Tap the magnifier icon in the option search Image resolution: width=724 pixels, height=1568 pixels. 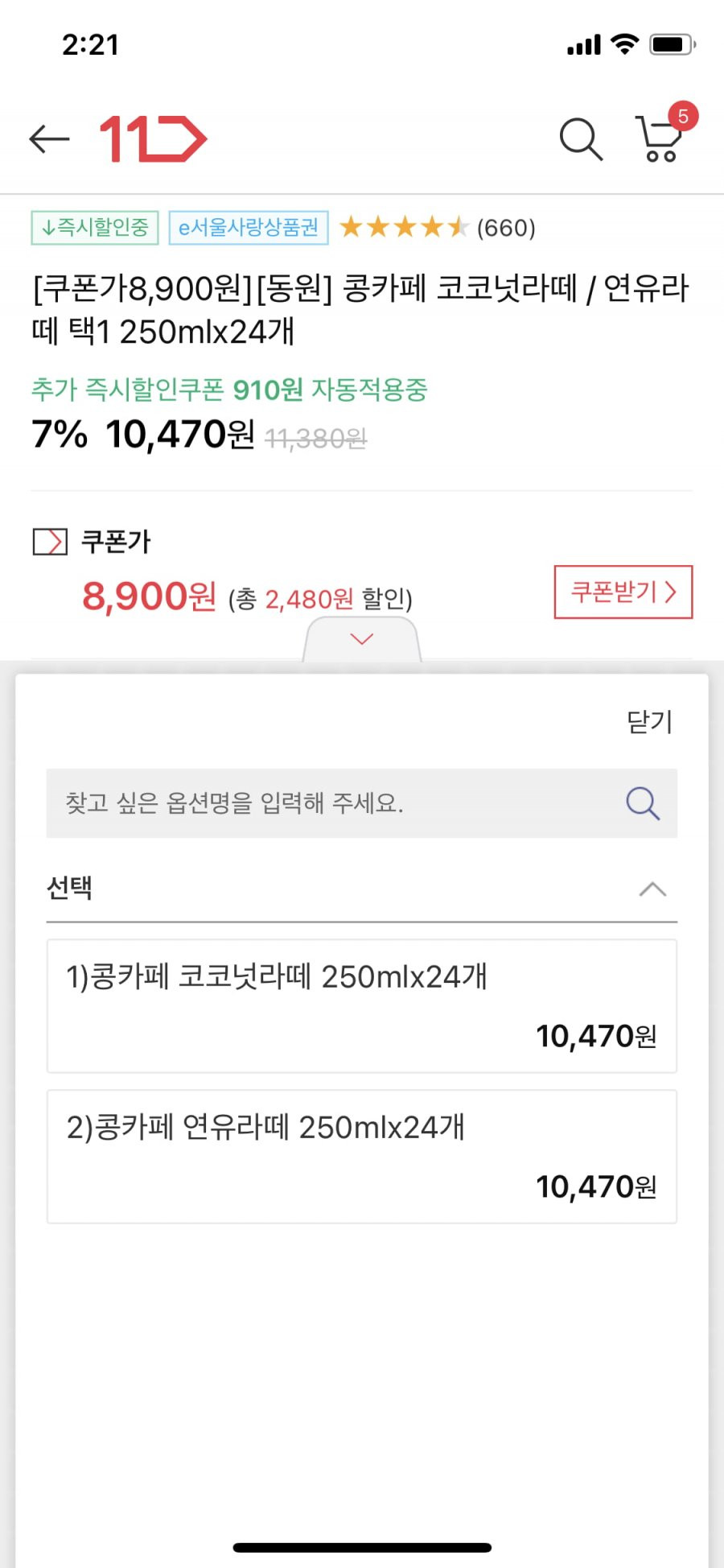[x=643, y=803]
